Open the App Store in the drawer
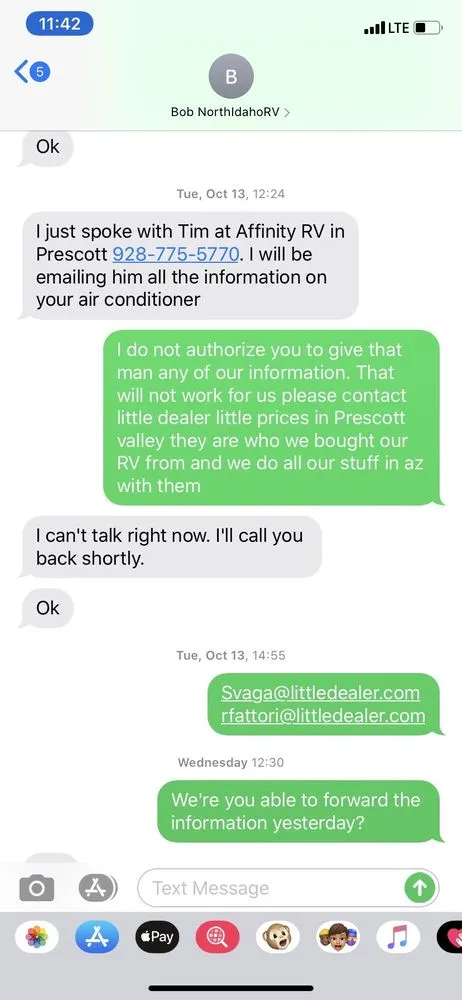 pos(97,937)
